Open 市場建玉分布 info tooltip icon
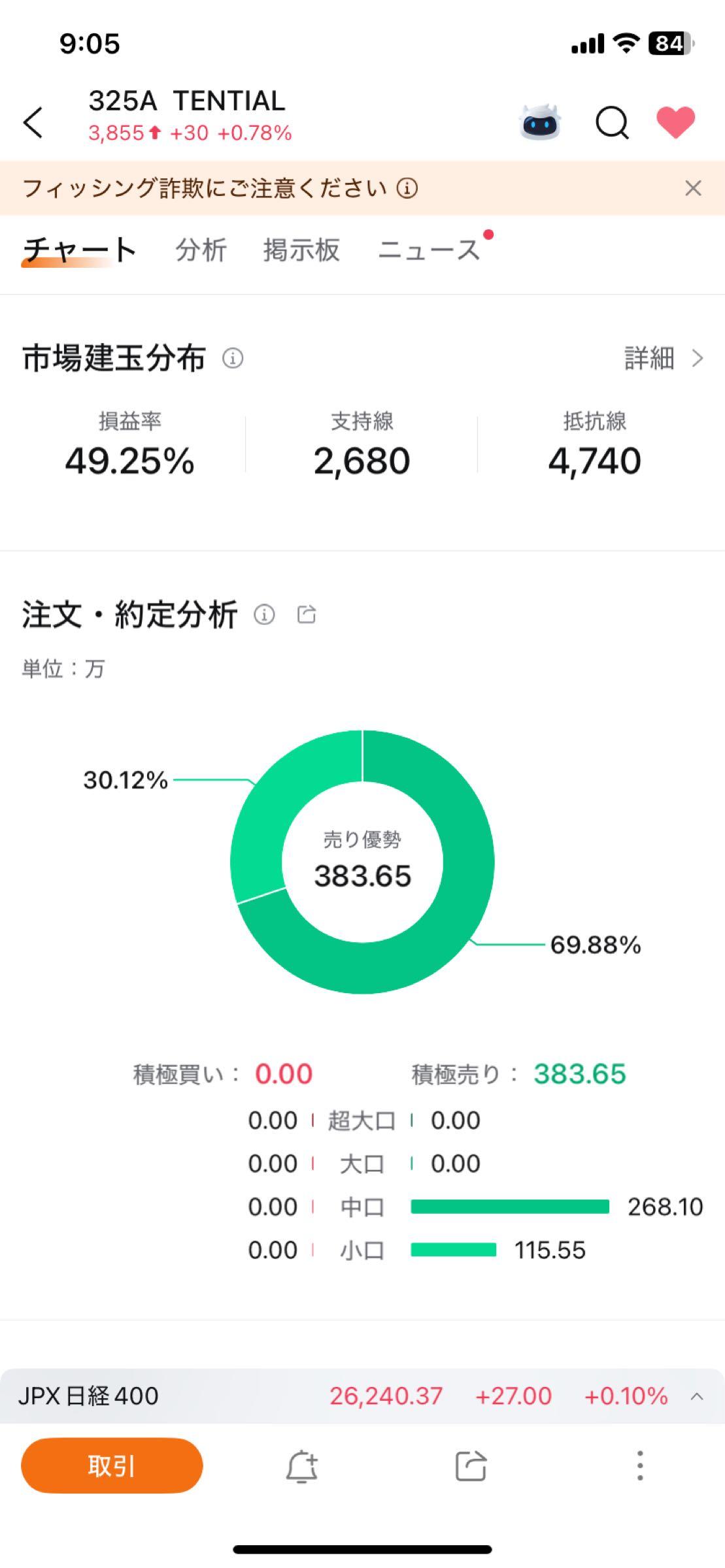The image size is (725, 1568). [x=232, y=359]
